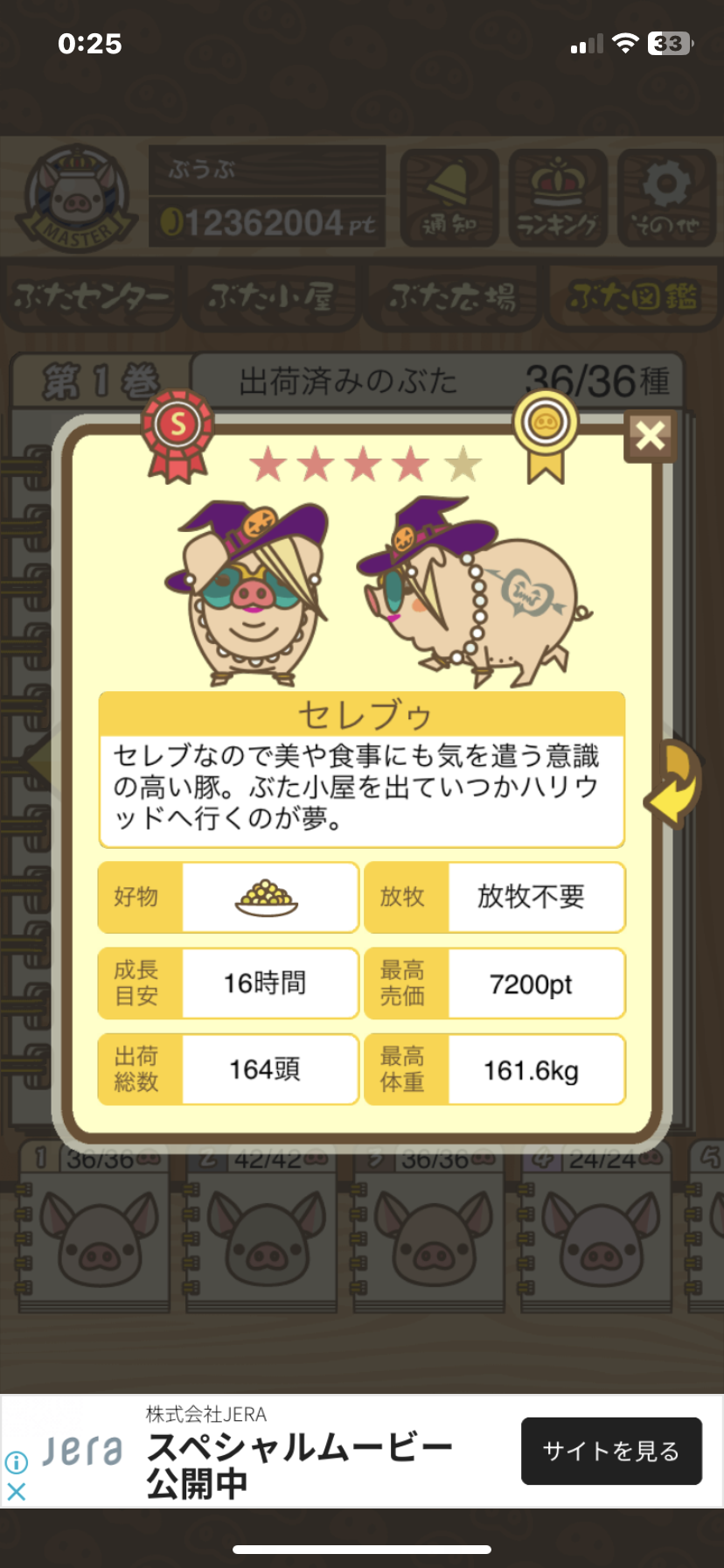Tap サイトを見る on the JERA ad
724x1568 pixels.
(x=611, y=1451)
